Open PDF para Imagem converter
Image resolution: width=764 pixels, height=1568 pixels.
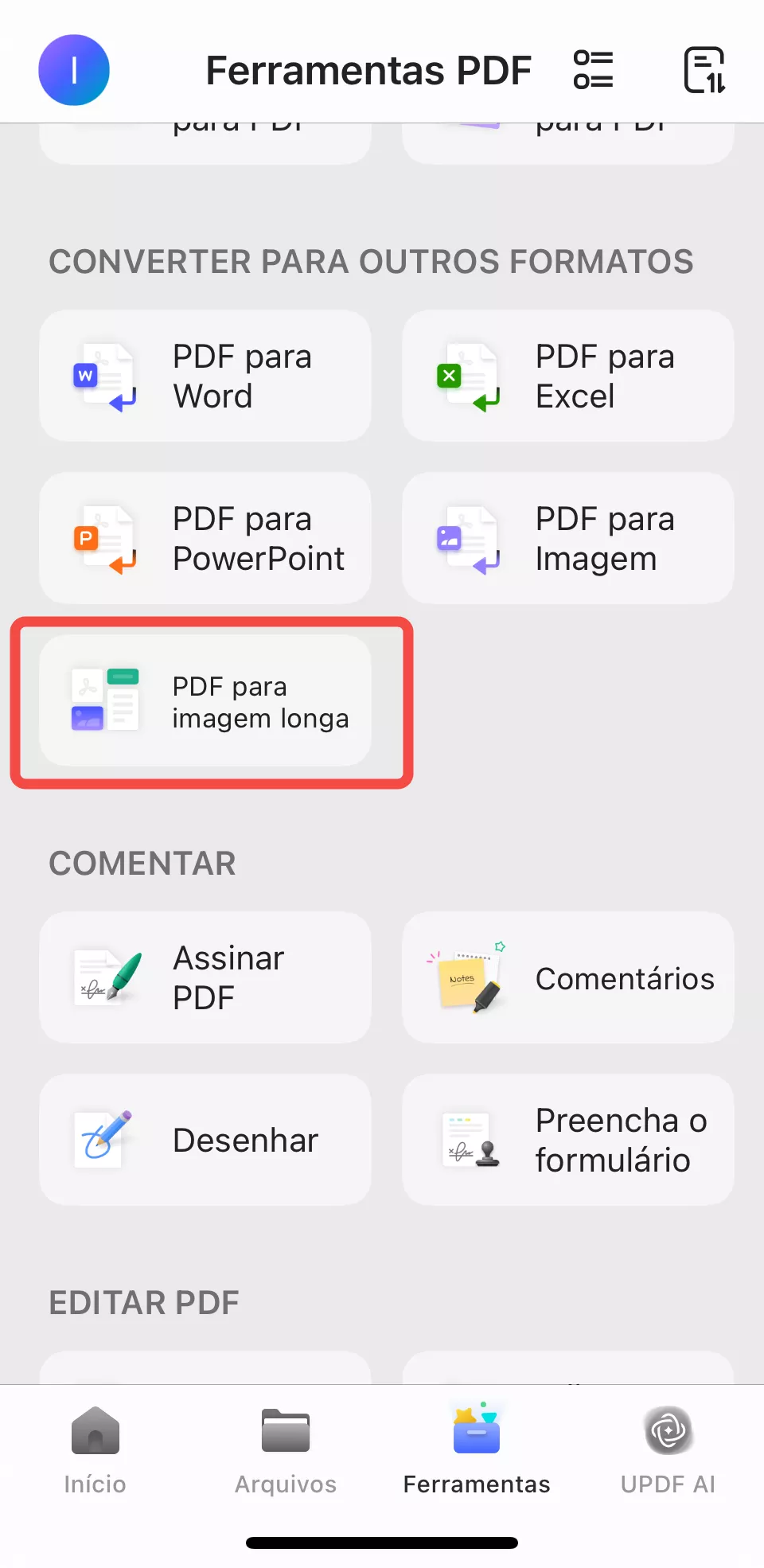tap(568, 538)
